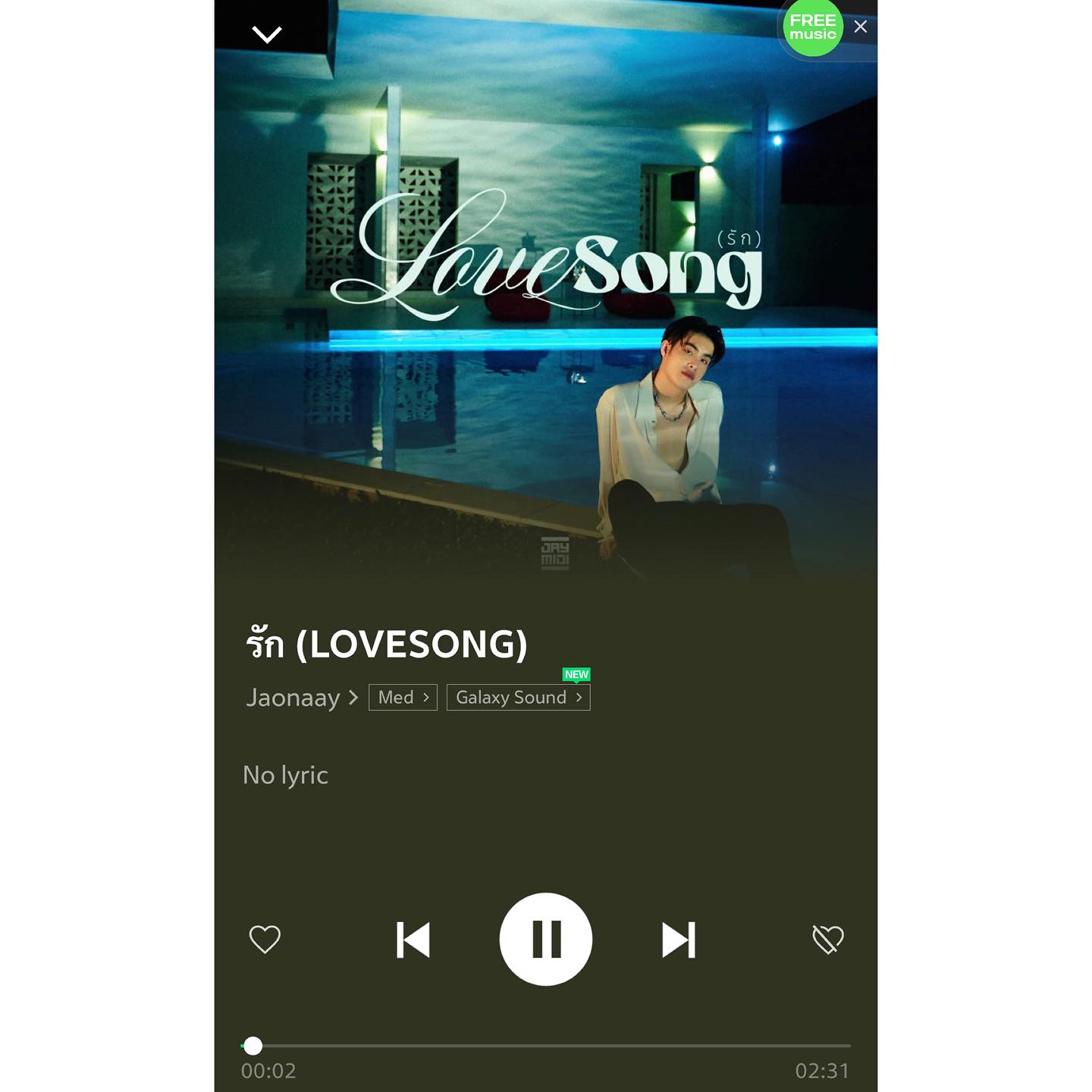
Task: Mark song as disliked with crossed heart
Action: coord(827,940)
